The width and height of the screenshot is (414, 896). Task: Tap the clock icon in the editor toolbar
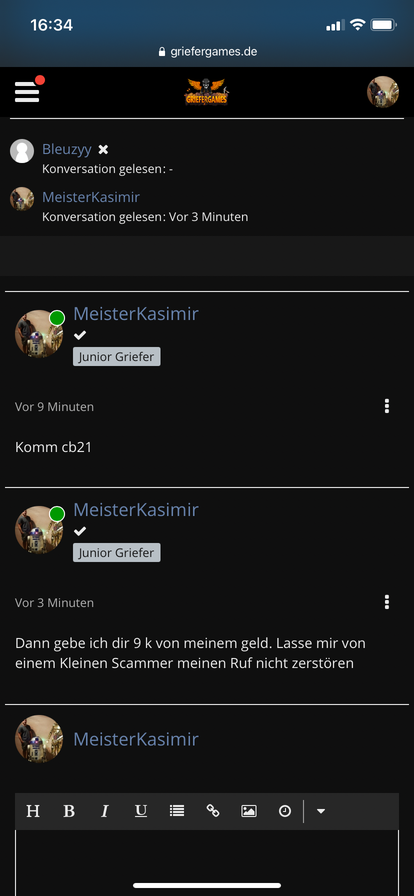(285, 811)
